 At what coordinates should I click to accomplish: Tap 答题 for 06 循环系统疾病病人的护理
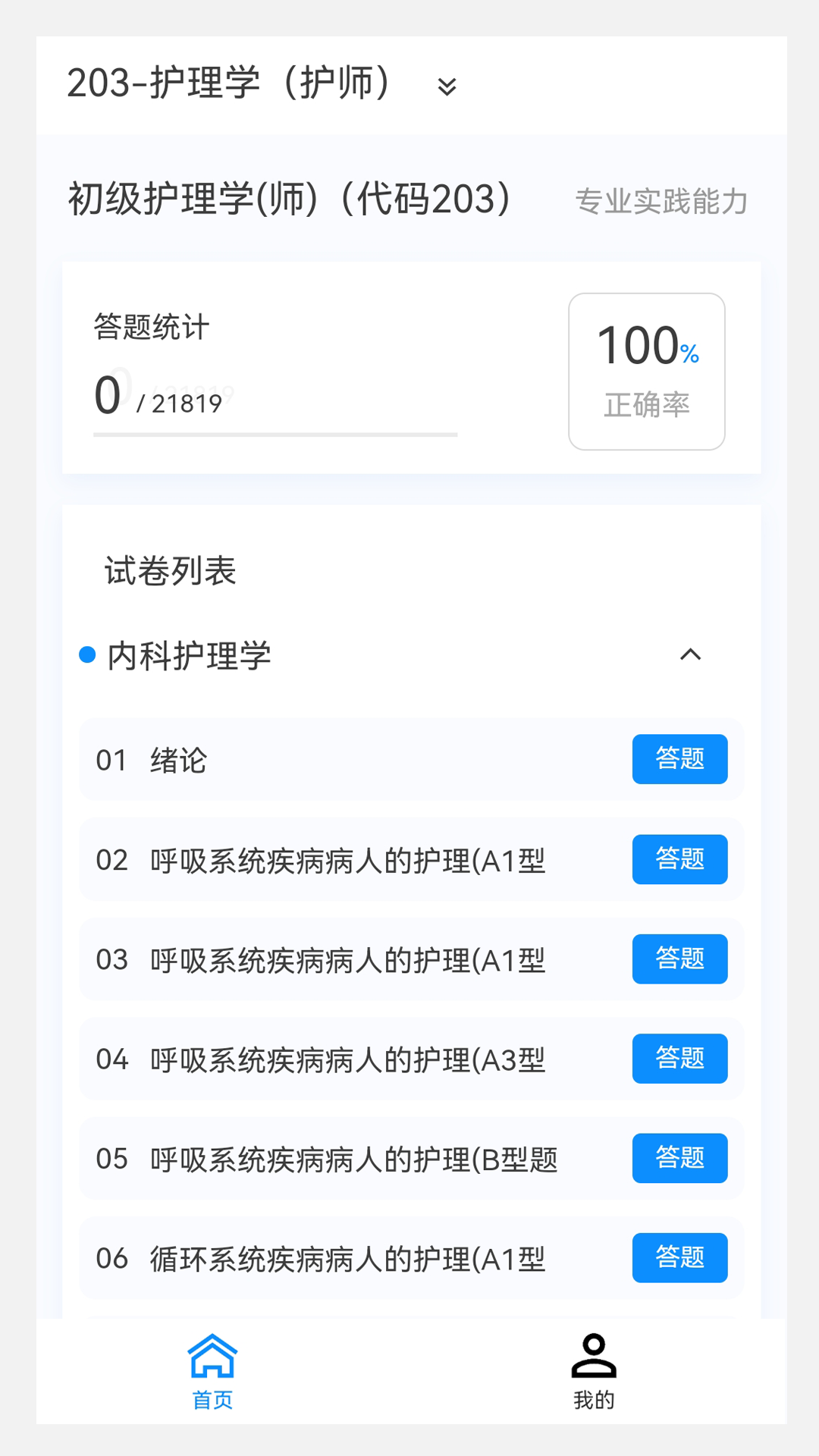pyautogui.click(x=679, y=1258)
